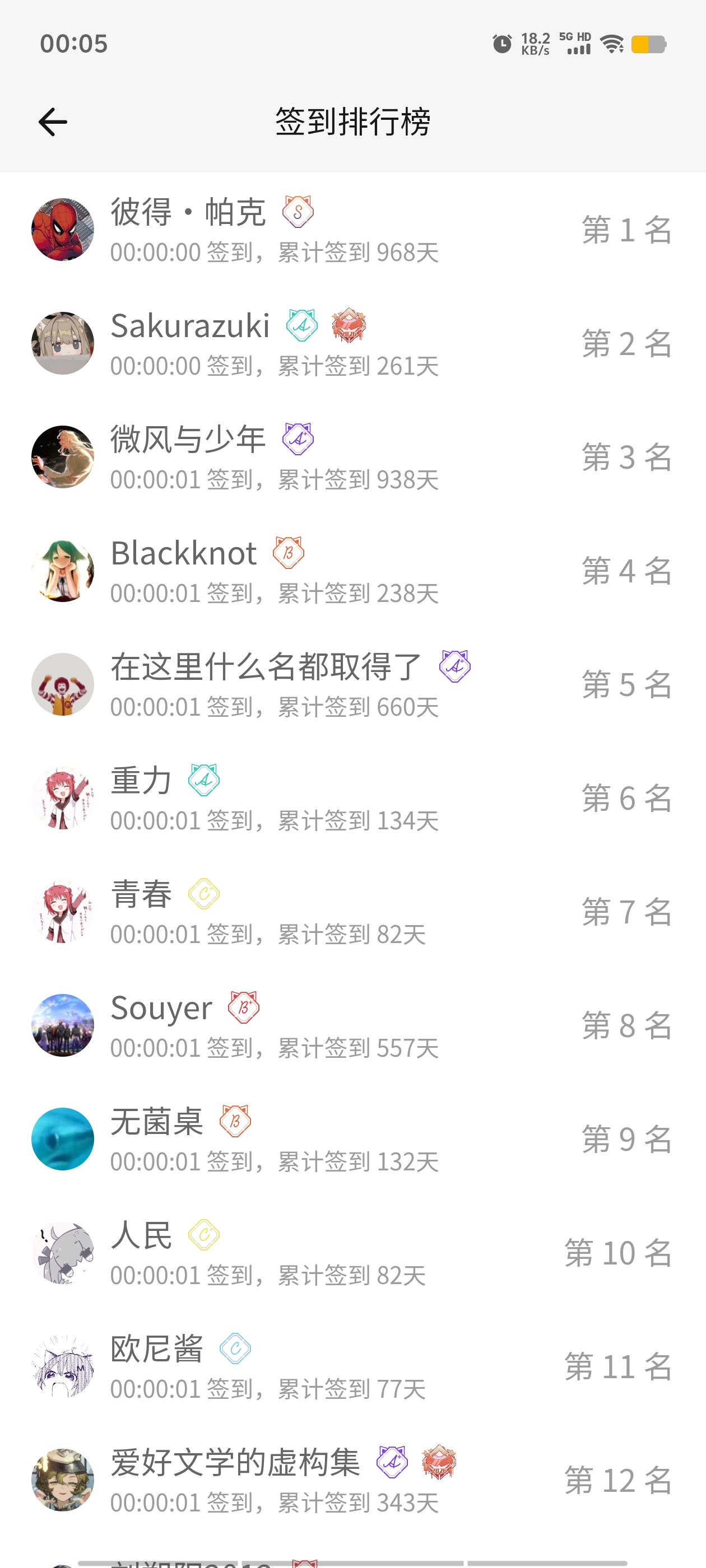Image resolution: width=706 pixels, height=1568 pixels.
Task: Click the A+ badge next to 在这里什么名都取得了
Action: click(454, 668)
